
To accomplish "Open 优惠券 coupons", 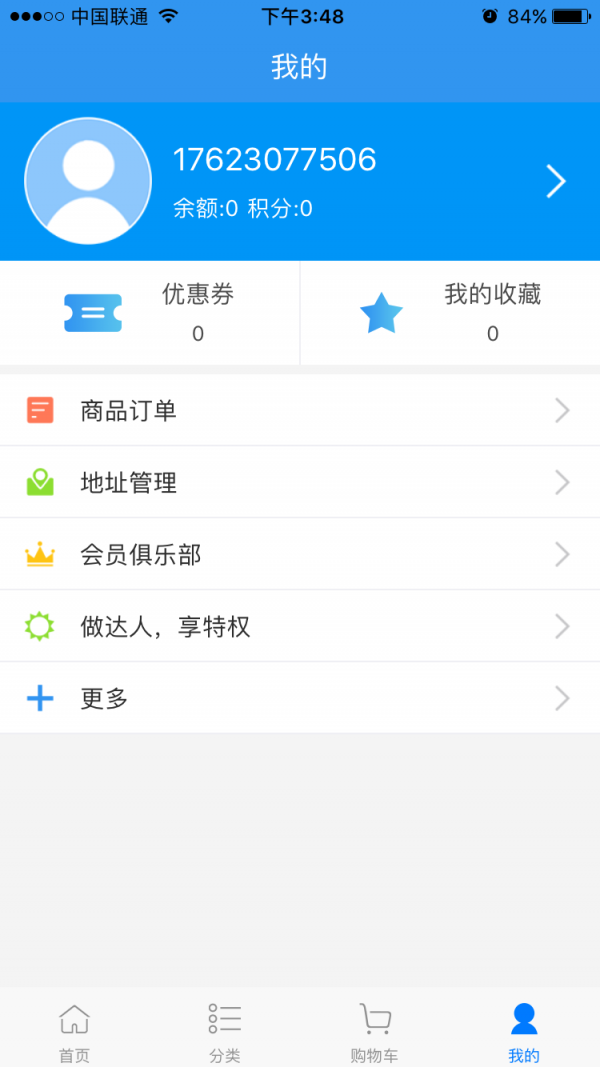I will click(x=150, y=313).
